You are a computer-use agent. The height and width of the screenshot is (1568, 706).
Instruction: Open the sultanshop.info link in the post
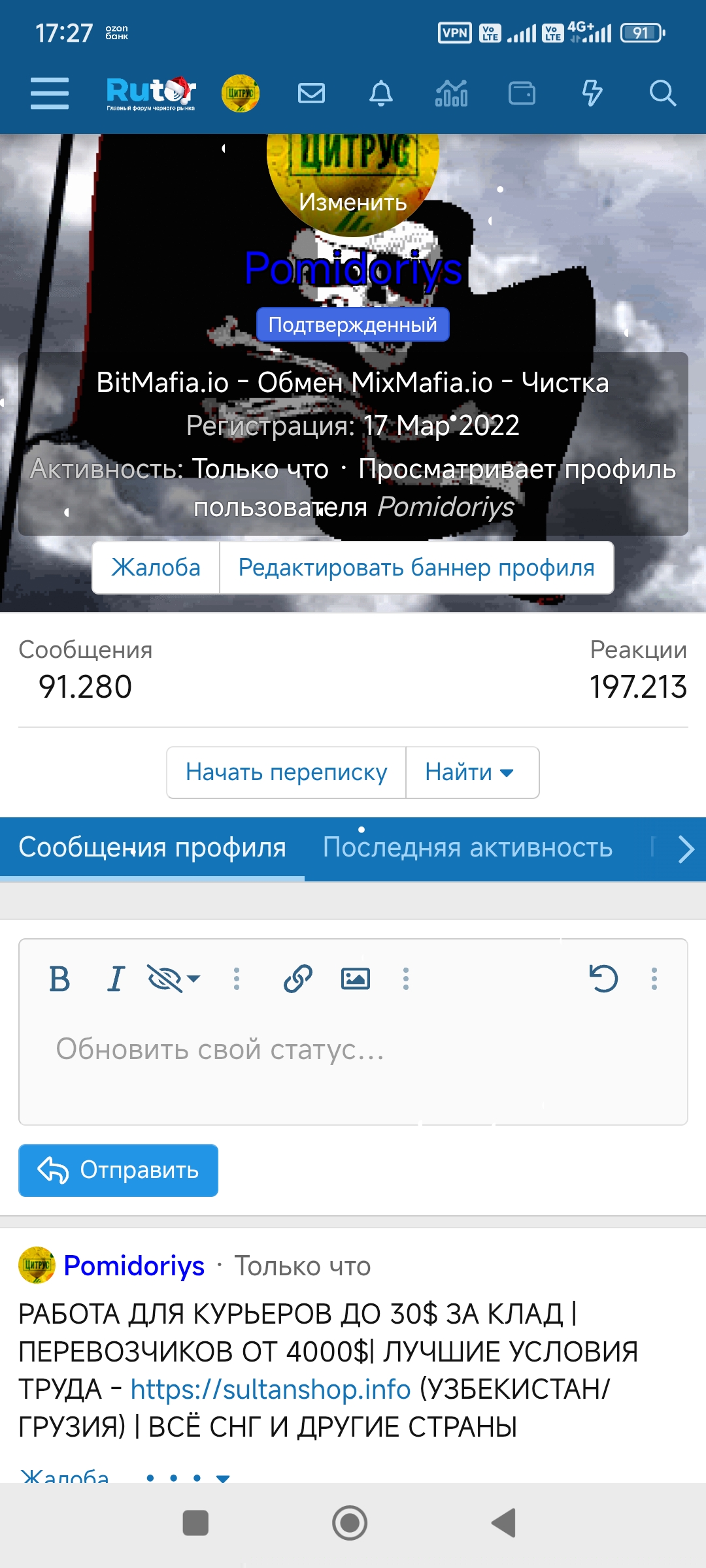tap(271, 1389)
